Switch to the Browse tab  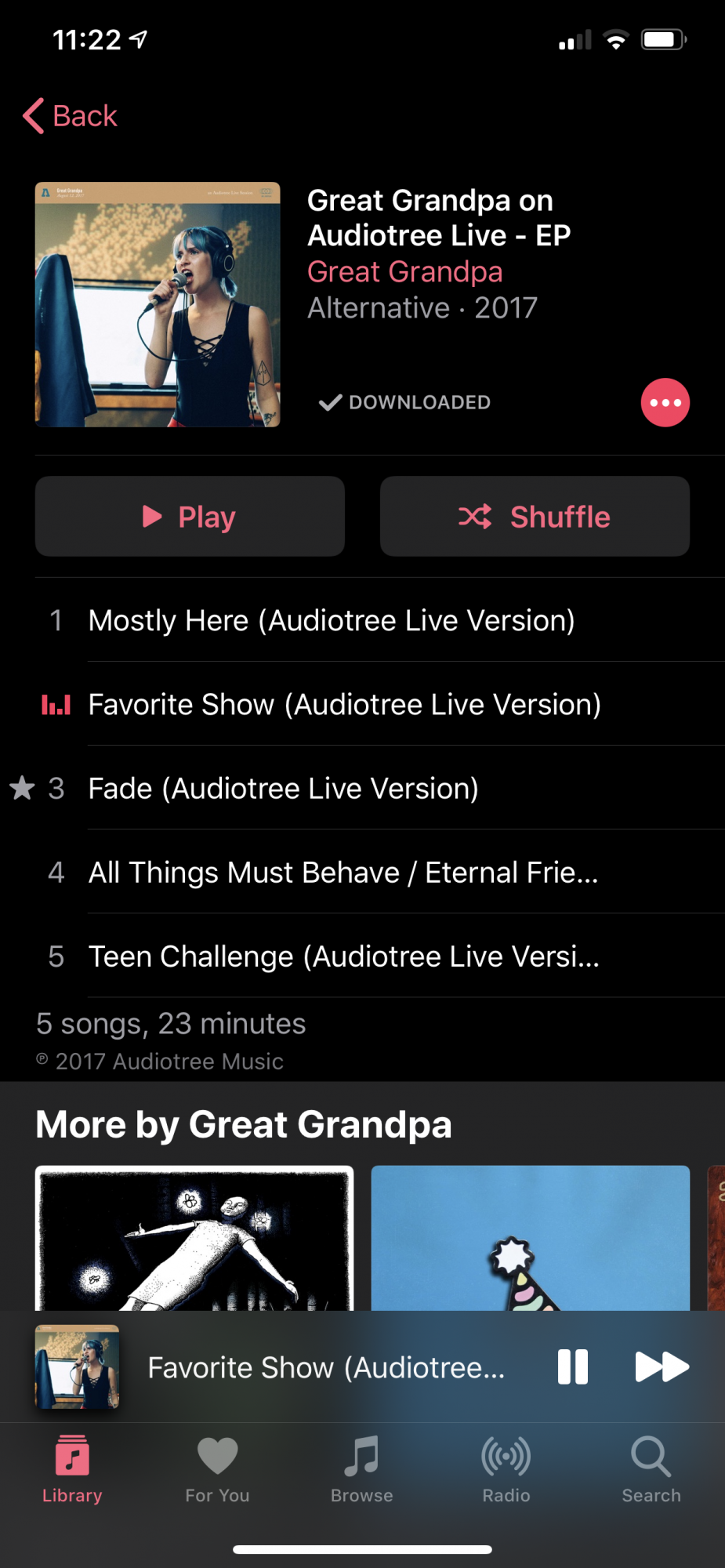pyautogui.click(x=362, y=1468)
